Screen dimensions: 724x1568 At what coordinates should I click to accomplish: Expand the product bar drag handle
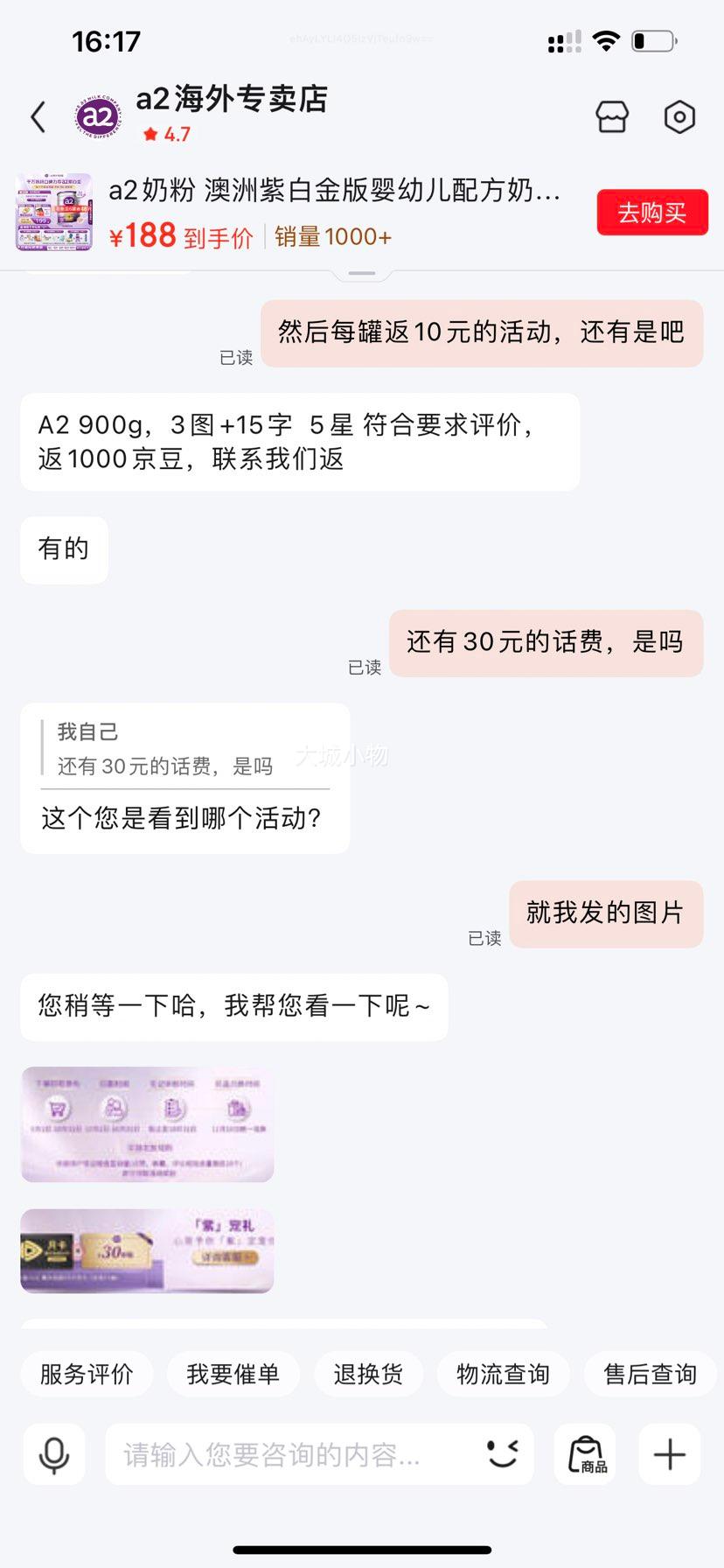click(x=362, y=274)
